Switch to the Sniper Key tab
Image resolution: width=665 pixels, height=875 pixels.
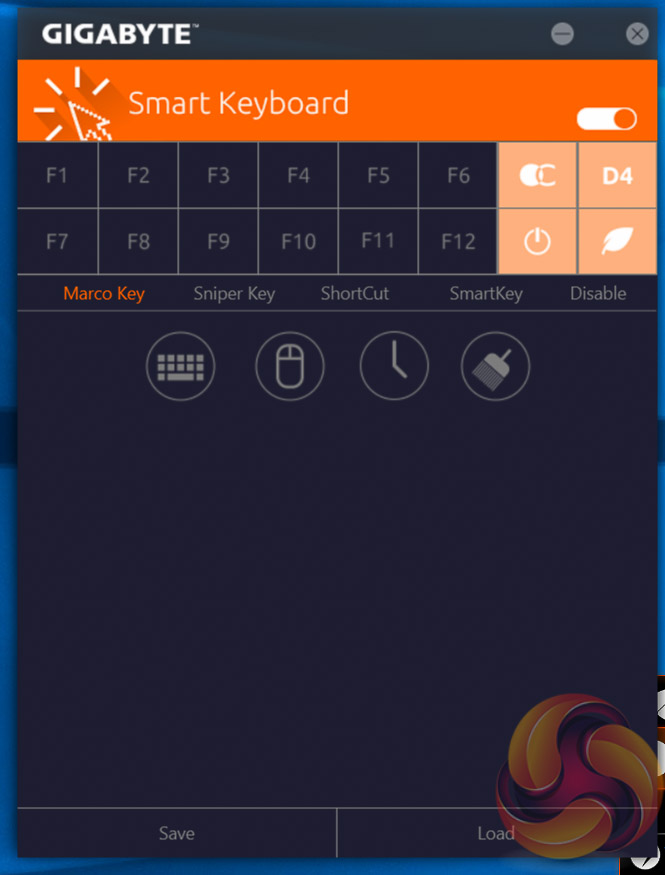point(234,294)
